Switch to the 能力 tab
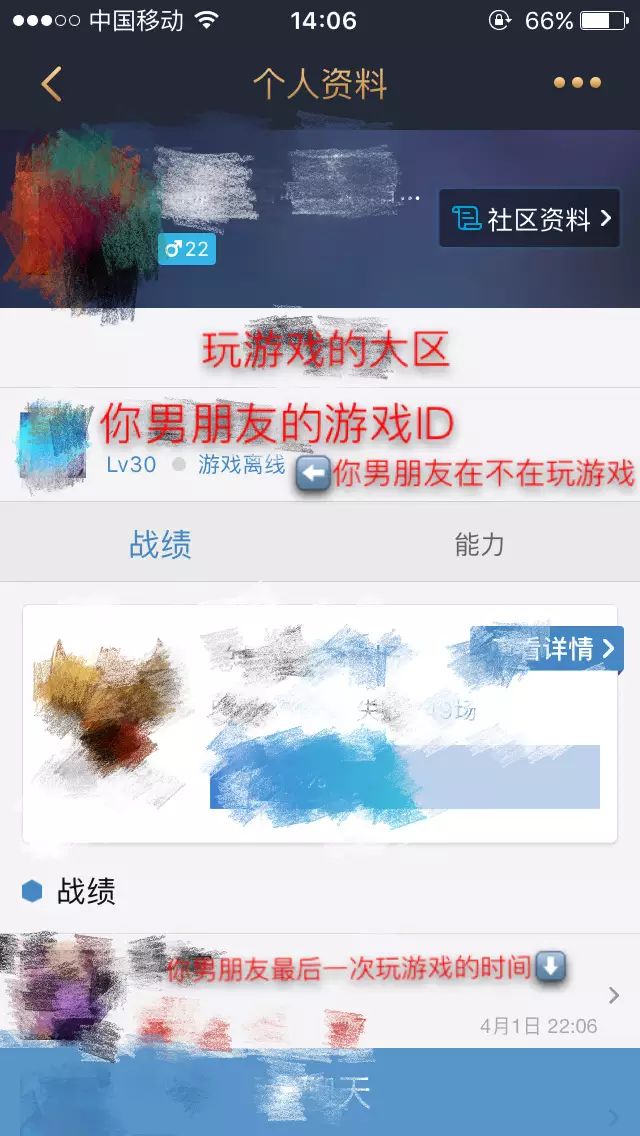 (479, 544)
